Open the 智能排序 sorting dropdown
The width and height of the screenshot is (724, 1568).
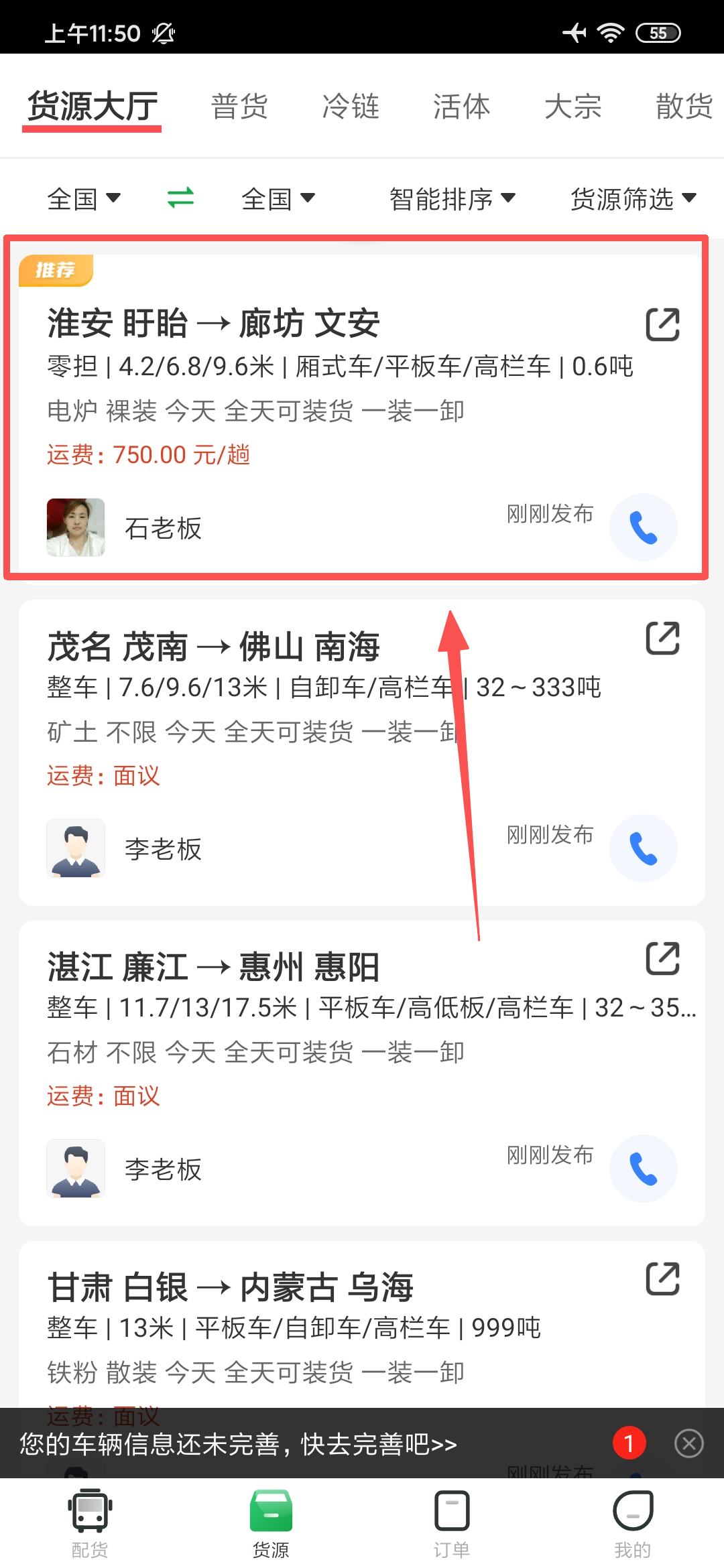click(x=452, y=199)
